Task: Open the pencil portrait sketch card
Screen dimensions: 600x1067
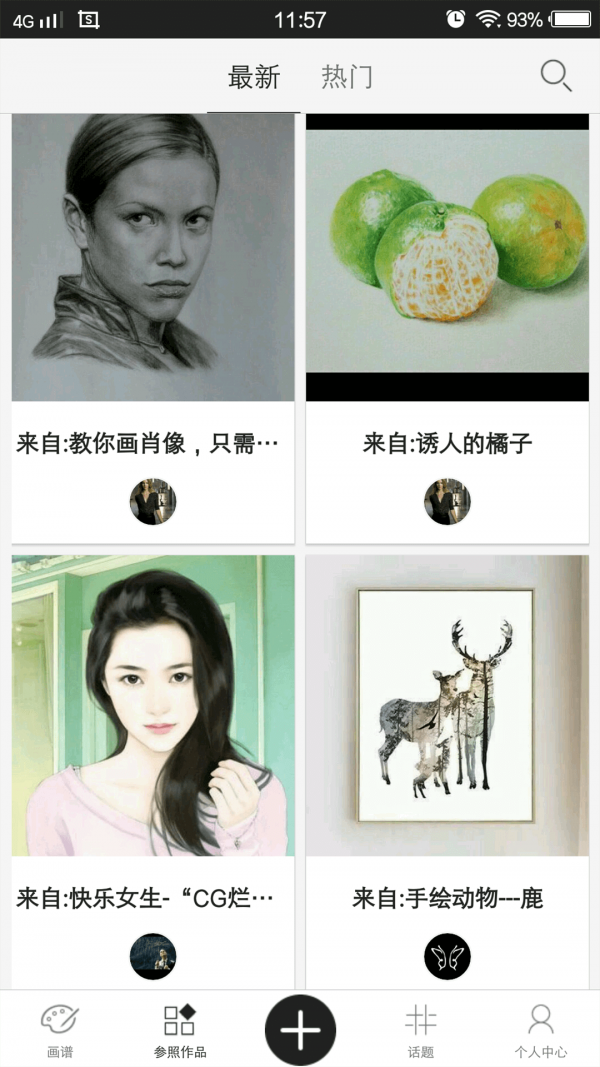Action: click(x=153, y=258)
